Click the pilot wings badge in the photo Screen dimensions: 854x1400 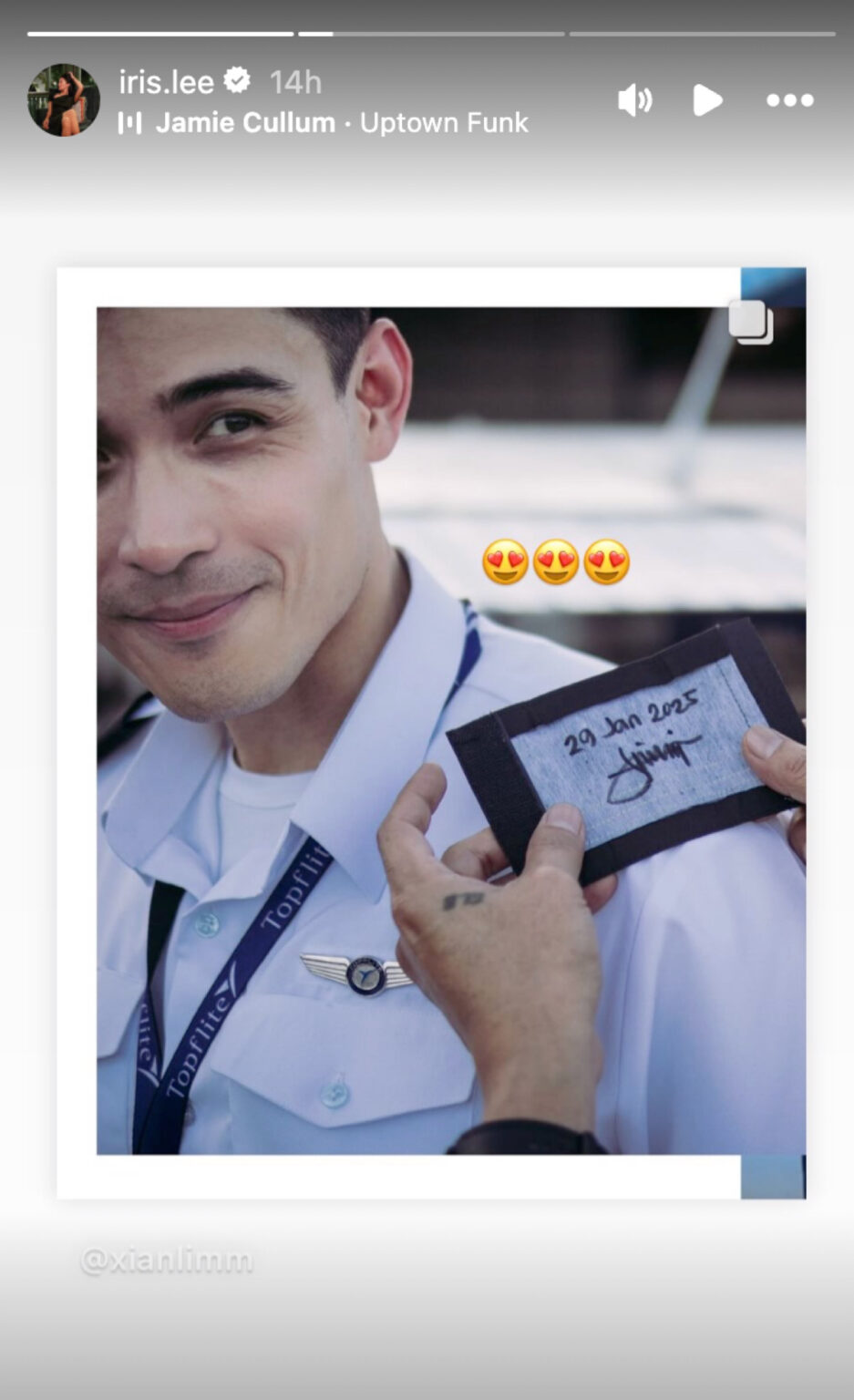pyautogui.click(x=364, y=975)
